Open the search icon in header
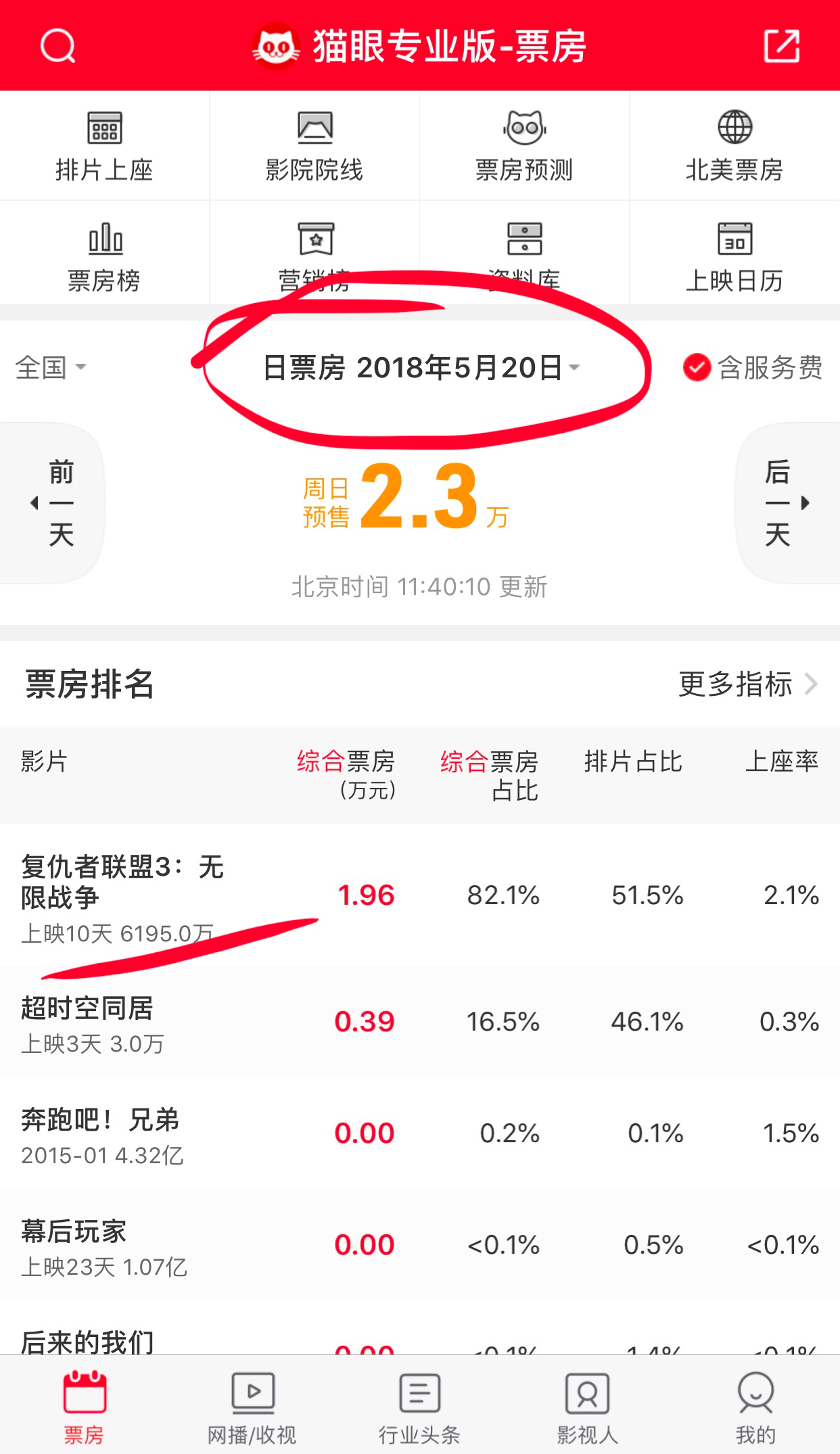This screenshot has height=1454, width=840. tap(57, 46)
